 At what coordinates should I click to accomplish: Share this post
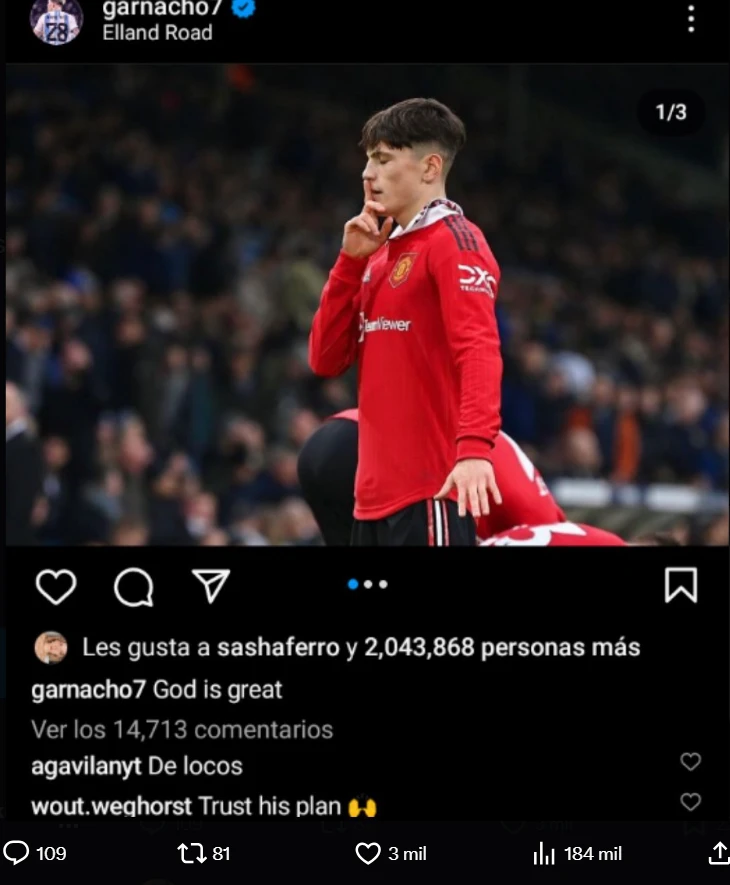coord(718,853)
